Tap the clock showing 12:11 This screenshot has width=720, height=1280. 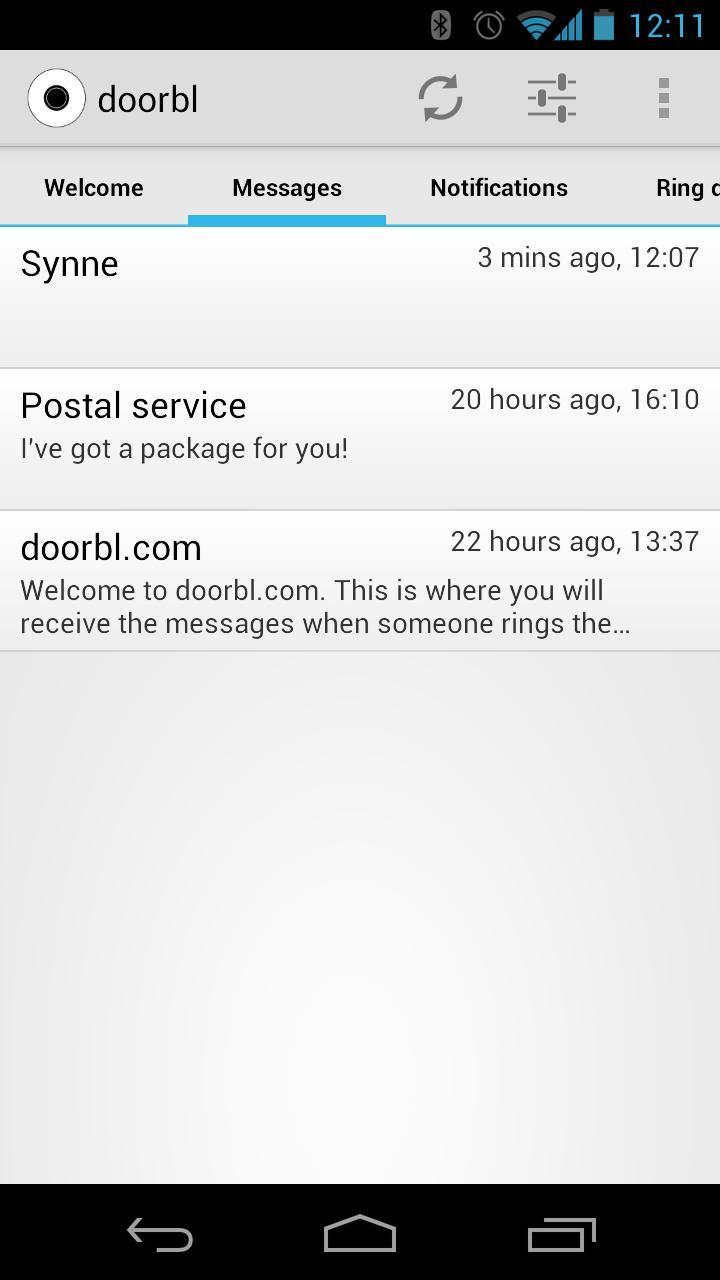[x=666, y=25]
